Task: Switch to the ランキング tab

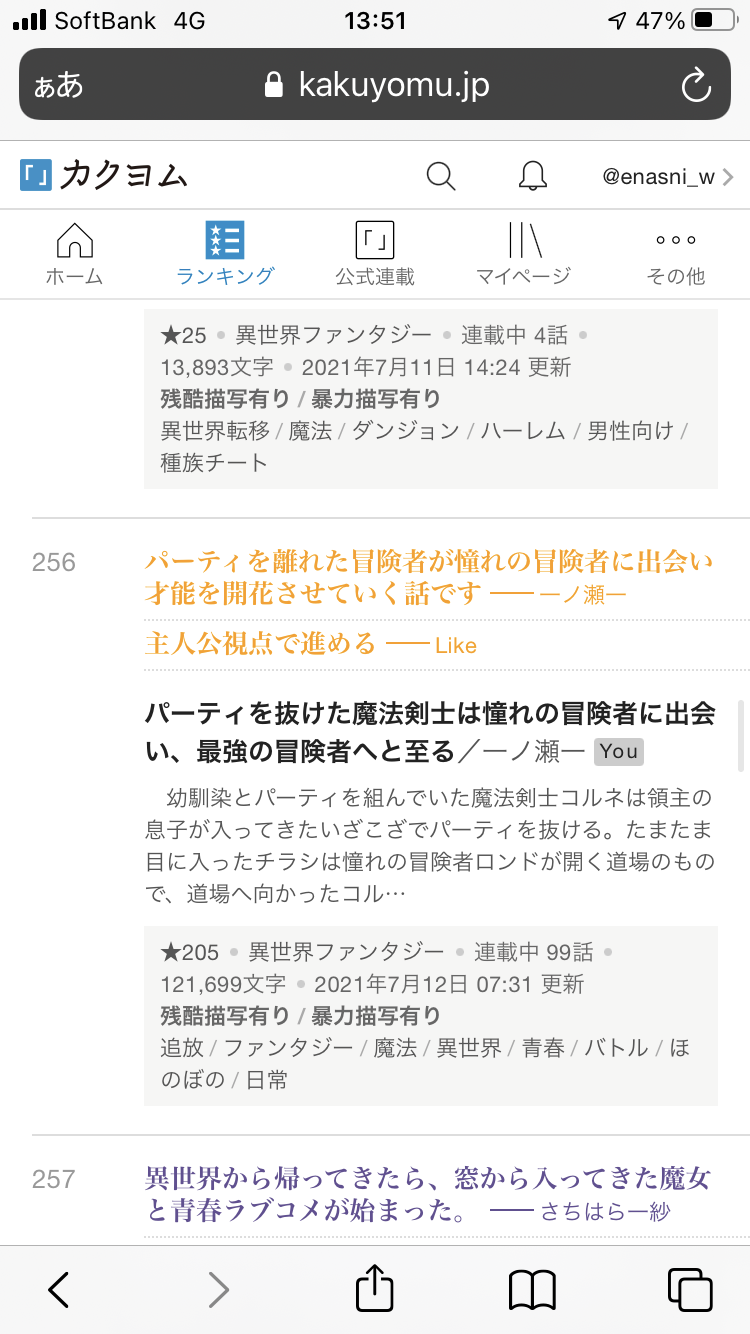Action: coord(224,254)
